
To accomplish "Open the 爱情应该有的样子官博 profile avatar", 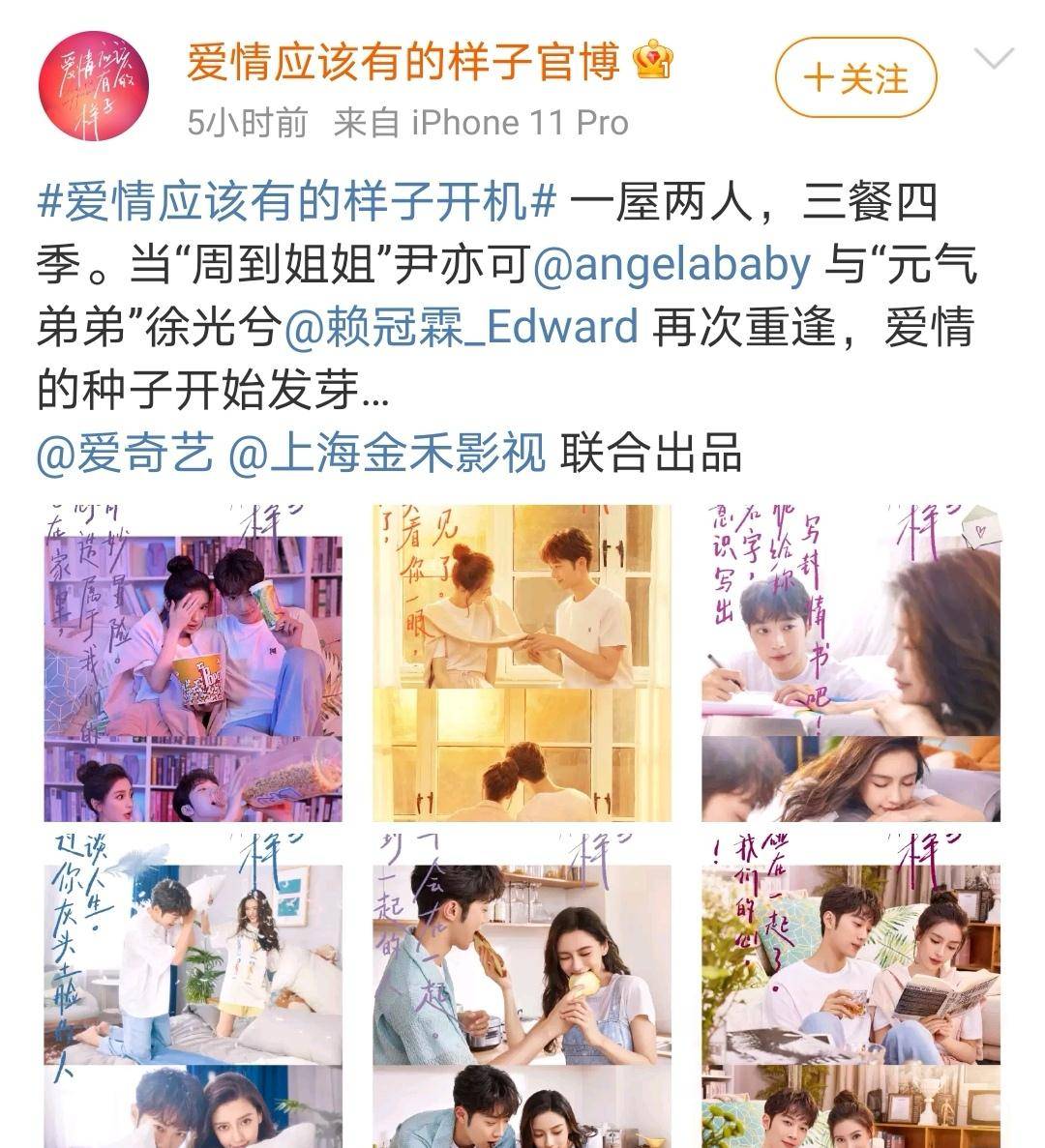I will [93, 86].
